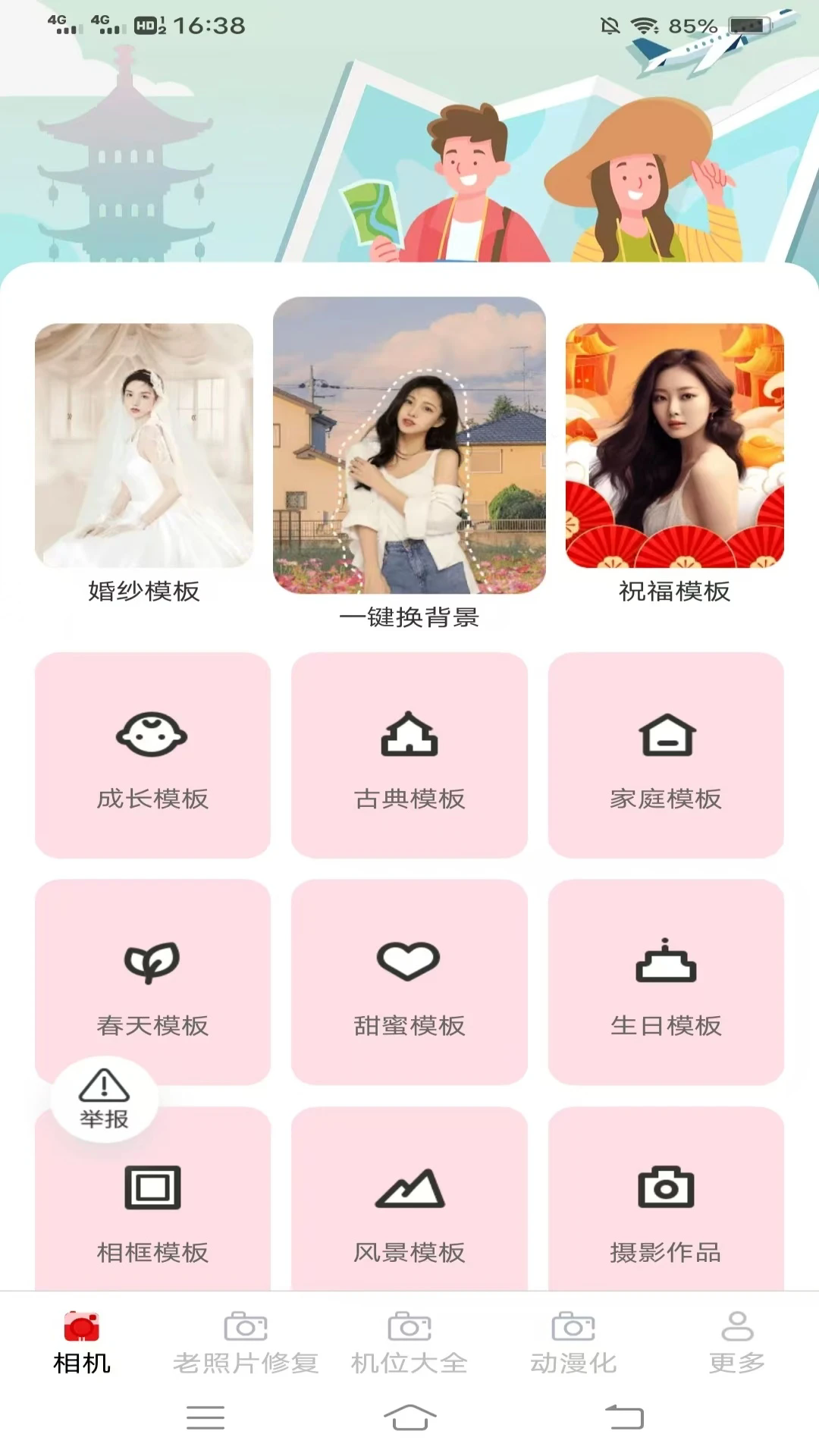Open 古典模板 via the classic house icon
The width and height of the screenshot is (819, 1456).
pos(409,732)
